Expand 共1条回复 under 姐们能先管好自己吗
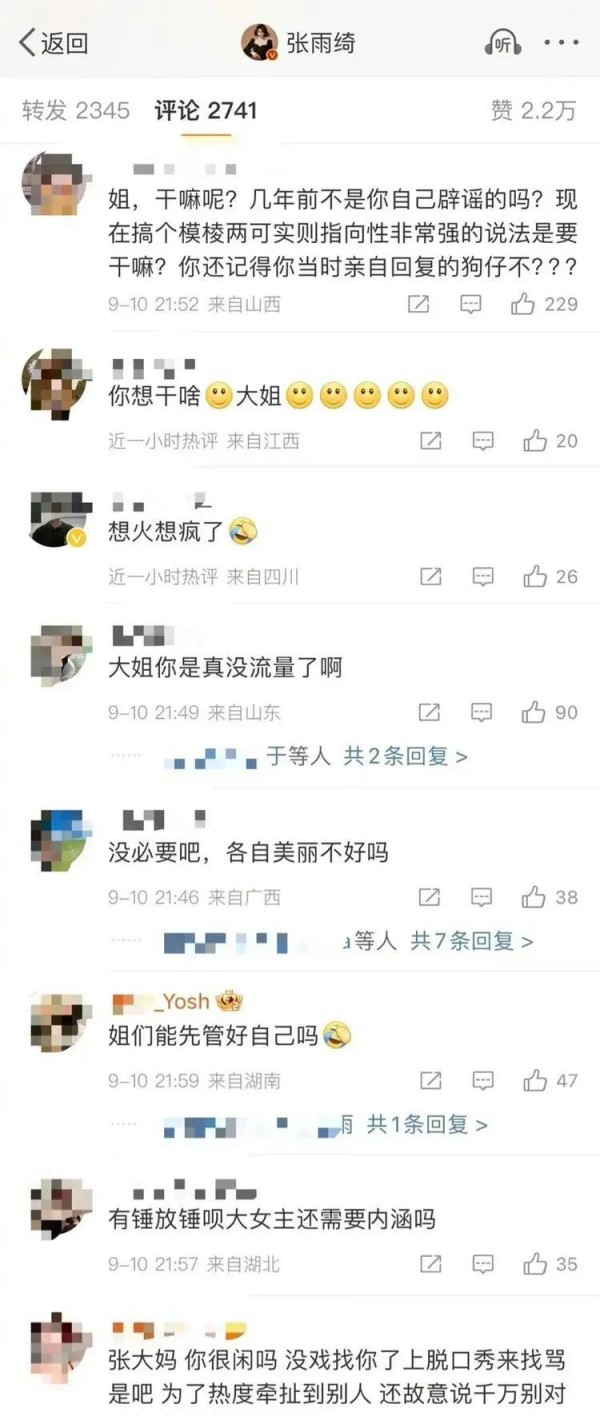The height and width of the screenshot is (1416, 600). (427, 1125)
